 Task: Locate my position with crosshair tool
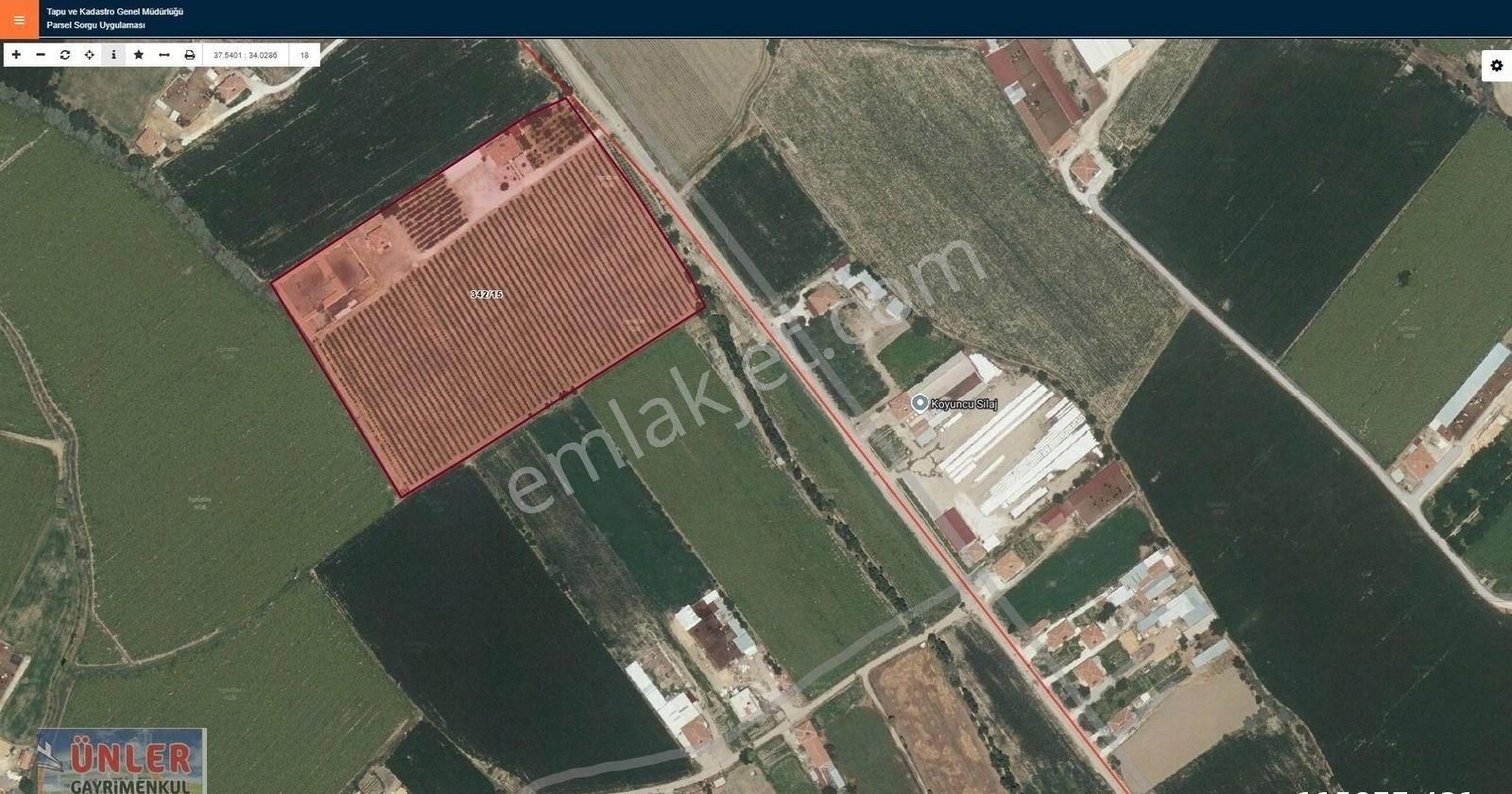90,55
